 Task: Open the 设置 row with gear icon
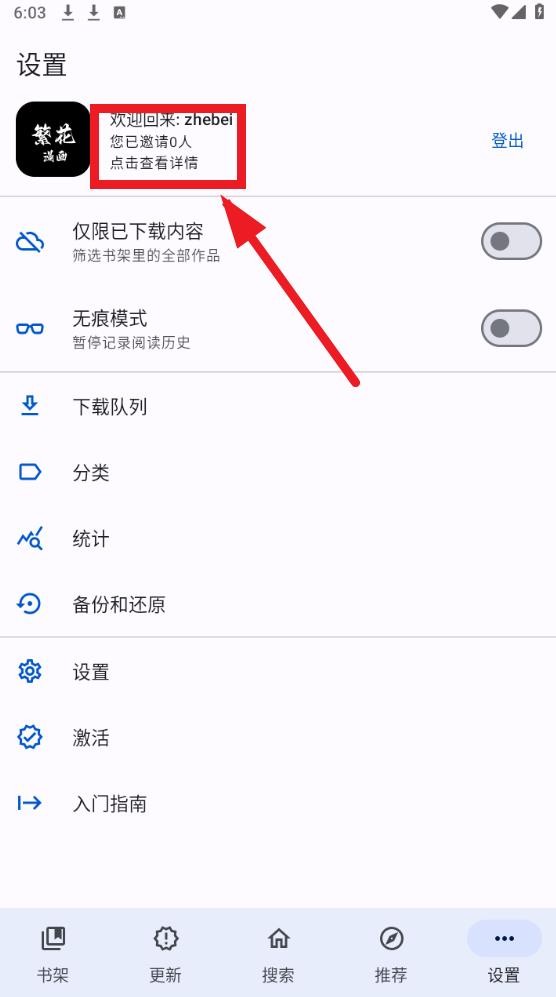(x=278, y=671)
